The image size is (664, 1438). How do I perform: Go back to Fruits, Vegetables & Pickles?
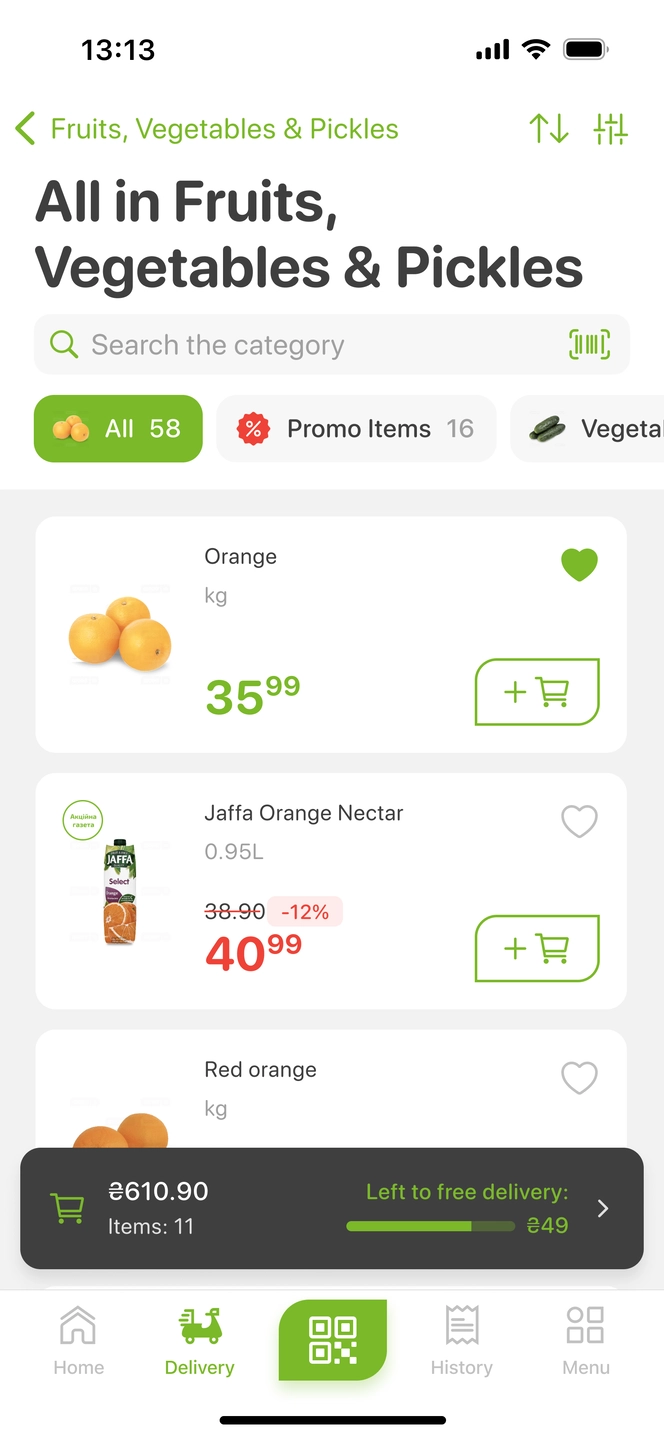pyautogui.click(x=206, y=129)
